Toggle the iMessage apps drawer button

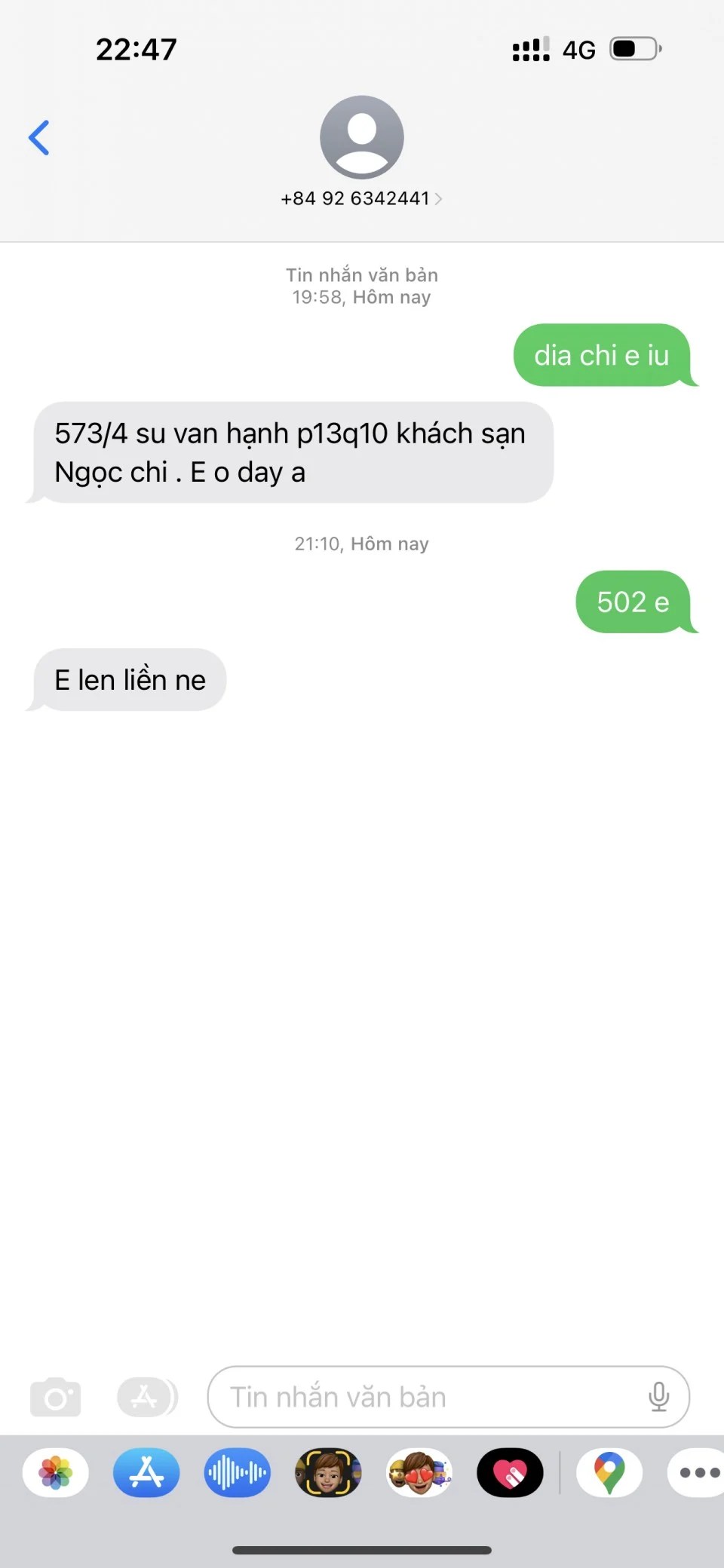pyautogui.click(x=146, y=1397)
